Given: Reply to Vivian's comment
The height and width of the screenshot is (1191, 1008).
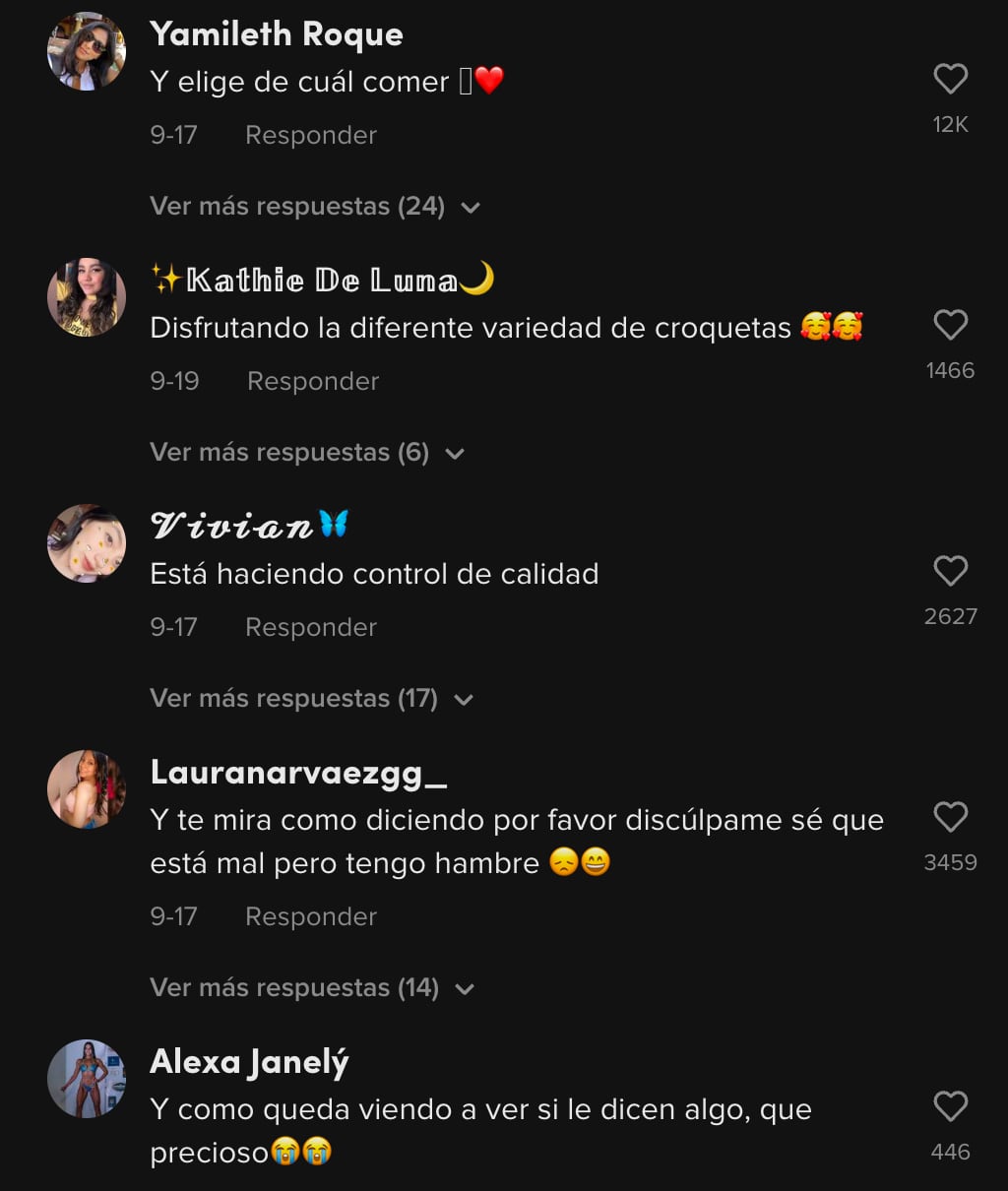Looking at the screenshot, I should click(x=310, y=626).
